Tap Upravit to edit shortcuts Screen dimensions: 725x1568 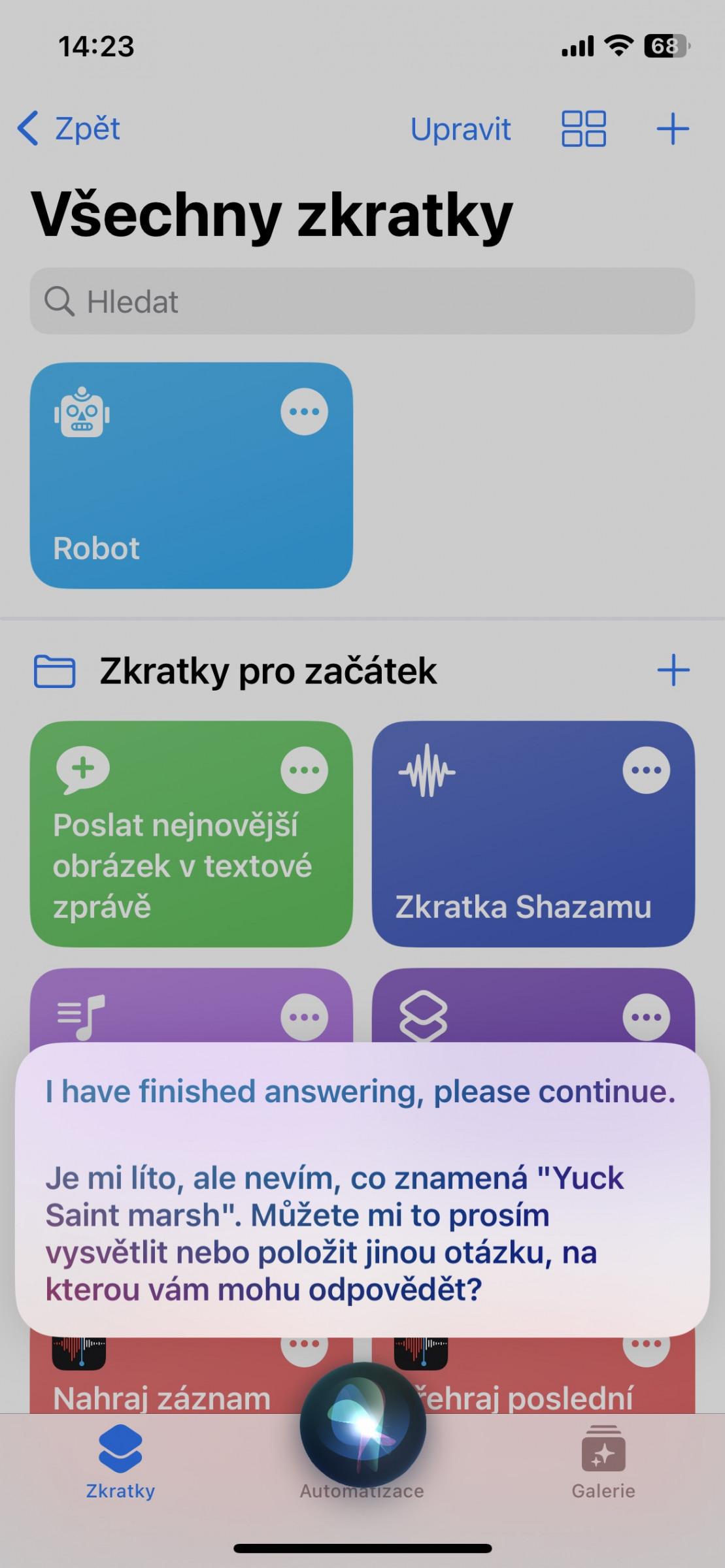tap(460, 129)
